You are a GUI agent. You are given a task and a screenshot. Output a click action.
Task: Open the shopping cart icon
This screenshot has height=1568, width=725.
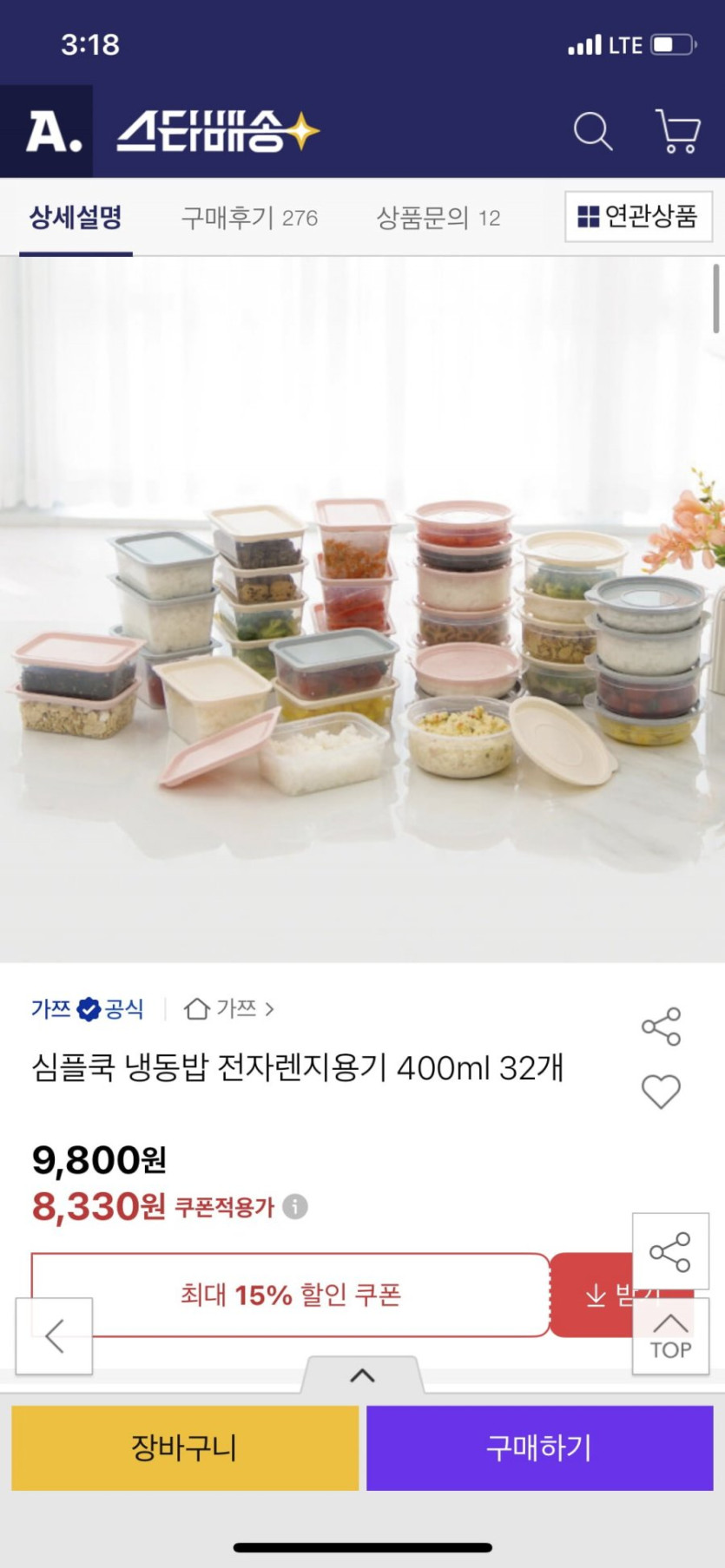pos(677,132)
